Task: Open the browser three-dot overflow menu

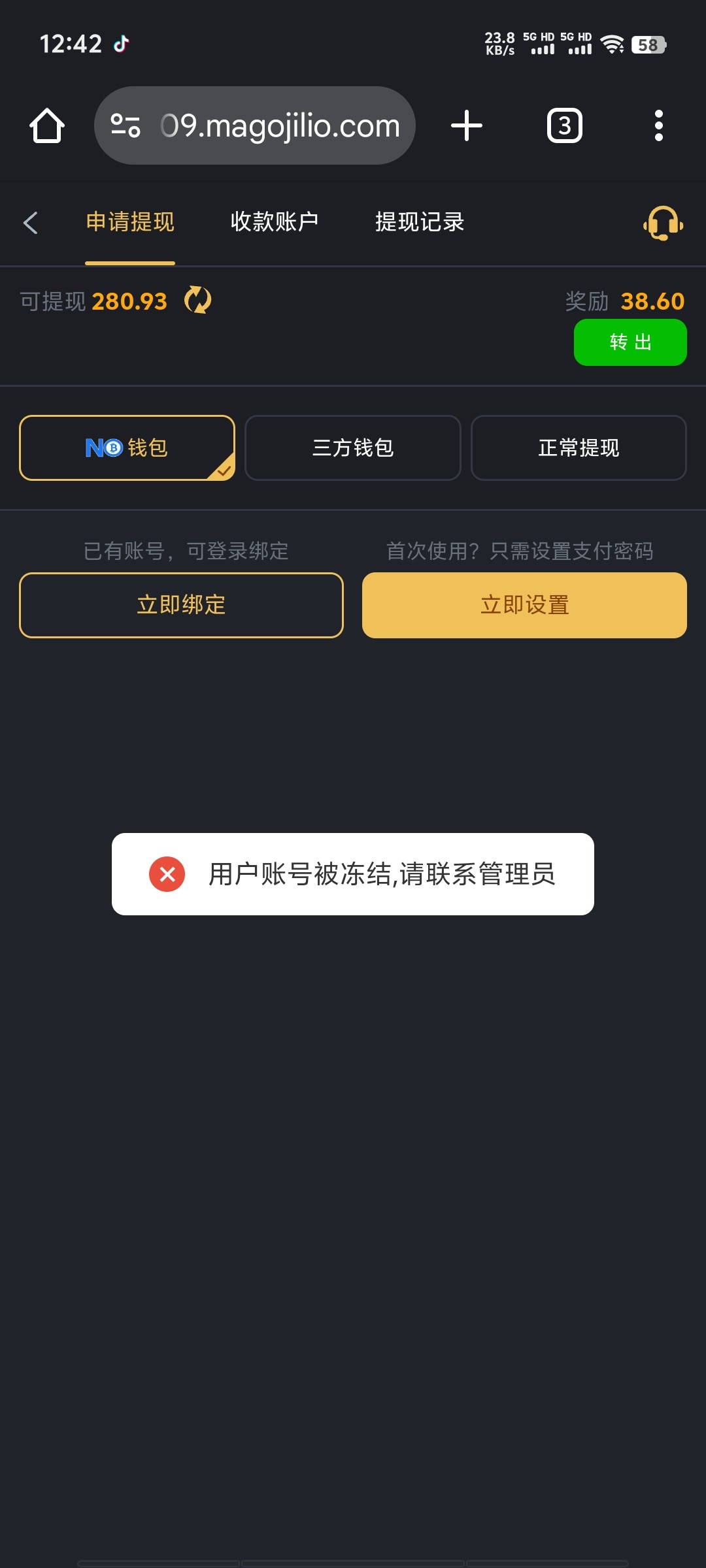Action: tap(658, 125)
